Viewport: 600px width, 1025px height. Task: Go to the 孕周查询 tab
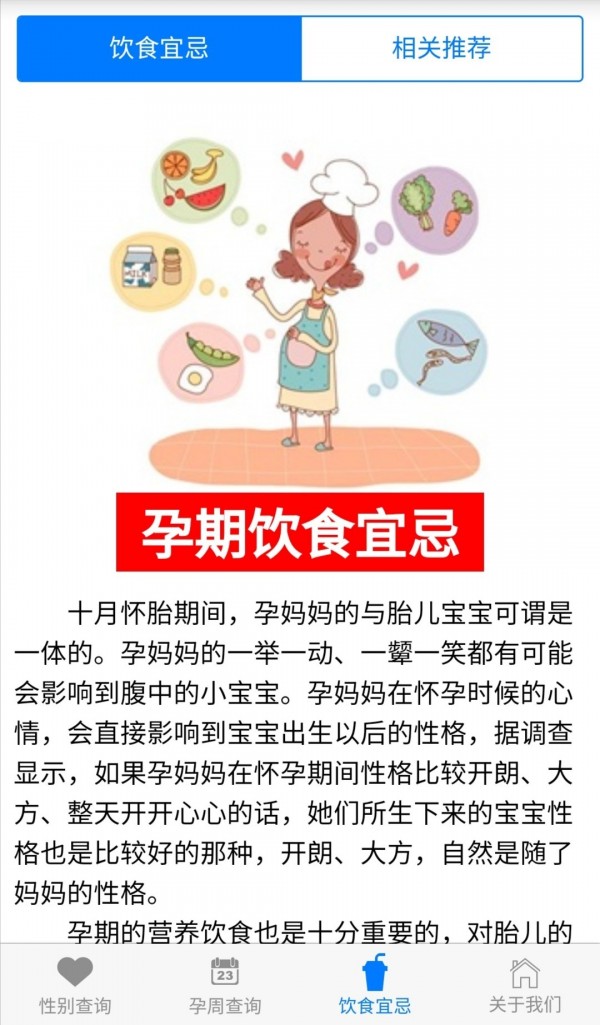pos(225,984)
